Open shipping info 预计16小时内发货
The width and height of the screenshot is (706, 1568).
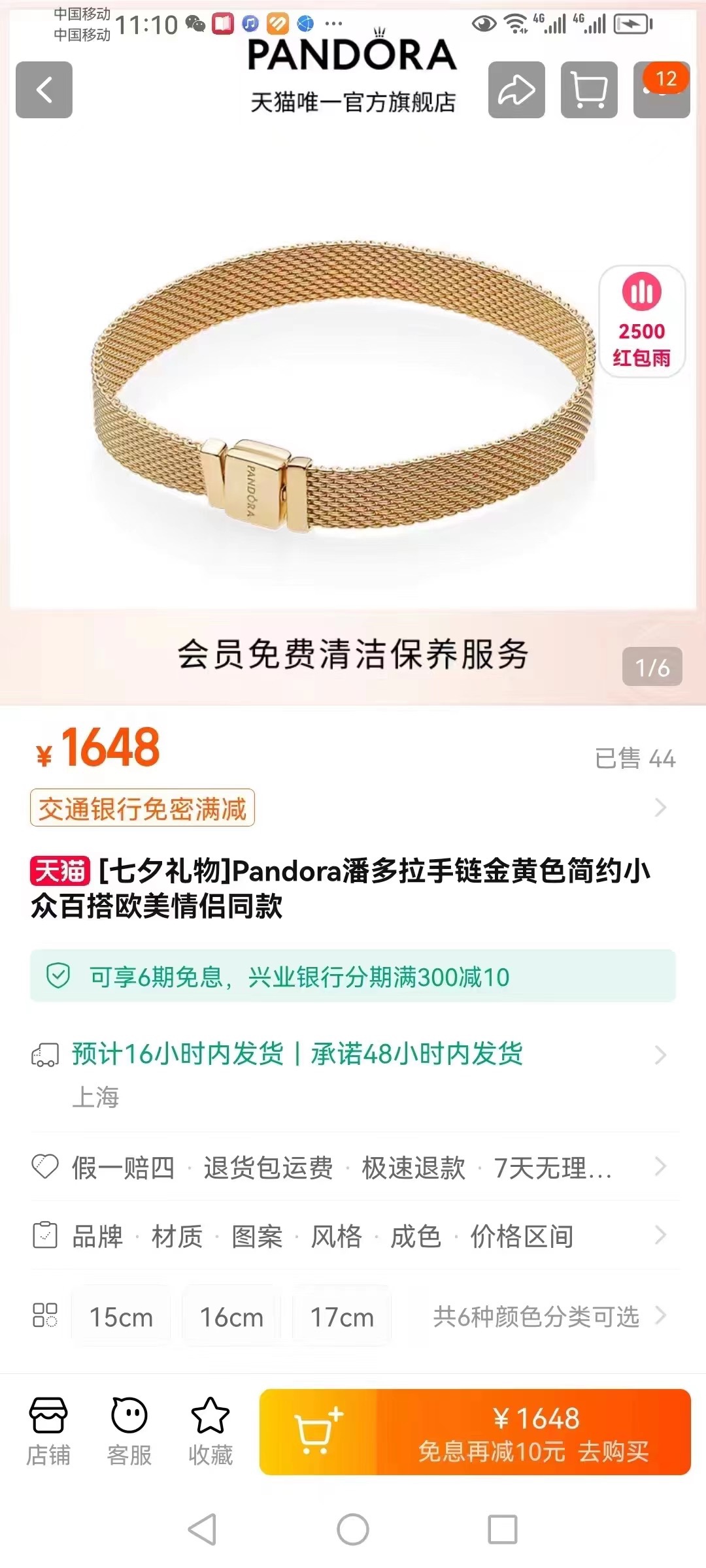click(297, 1054)
